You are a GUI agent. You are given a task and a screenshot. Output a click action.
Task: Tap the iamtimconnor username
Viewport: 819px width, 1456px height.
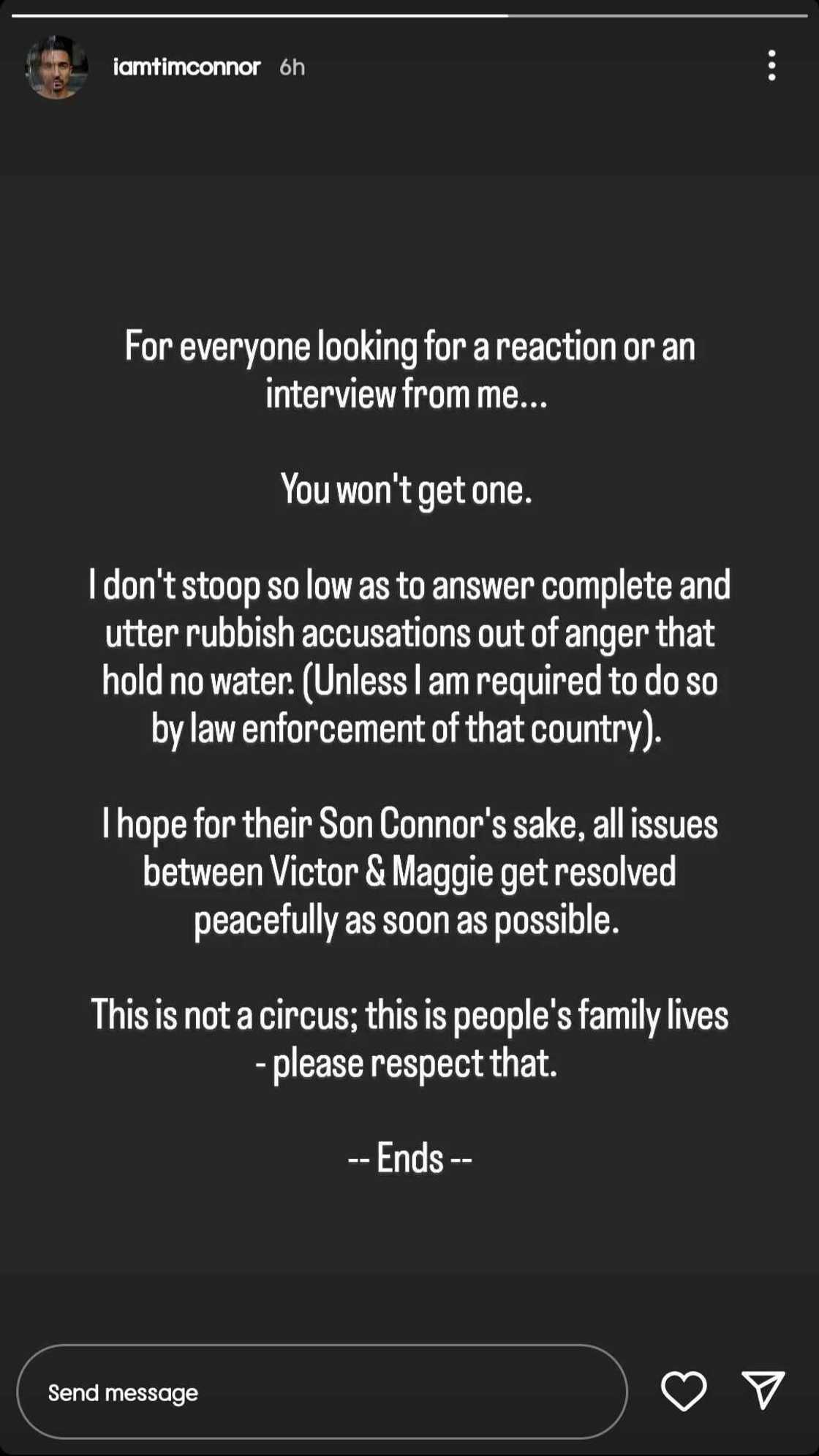186,67
